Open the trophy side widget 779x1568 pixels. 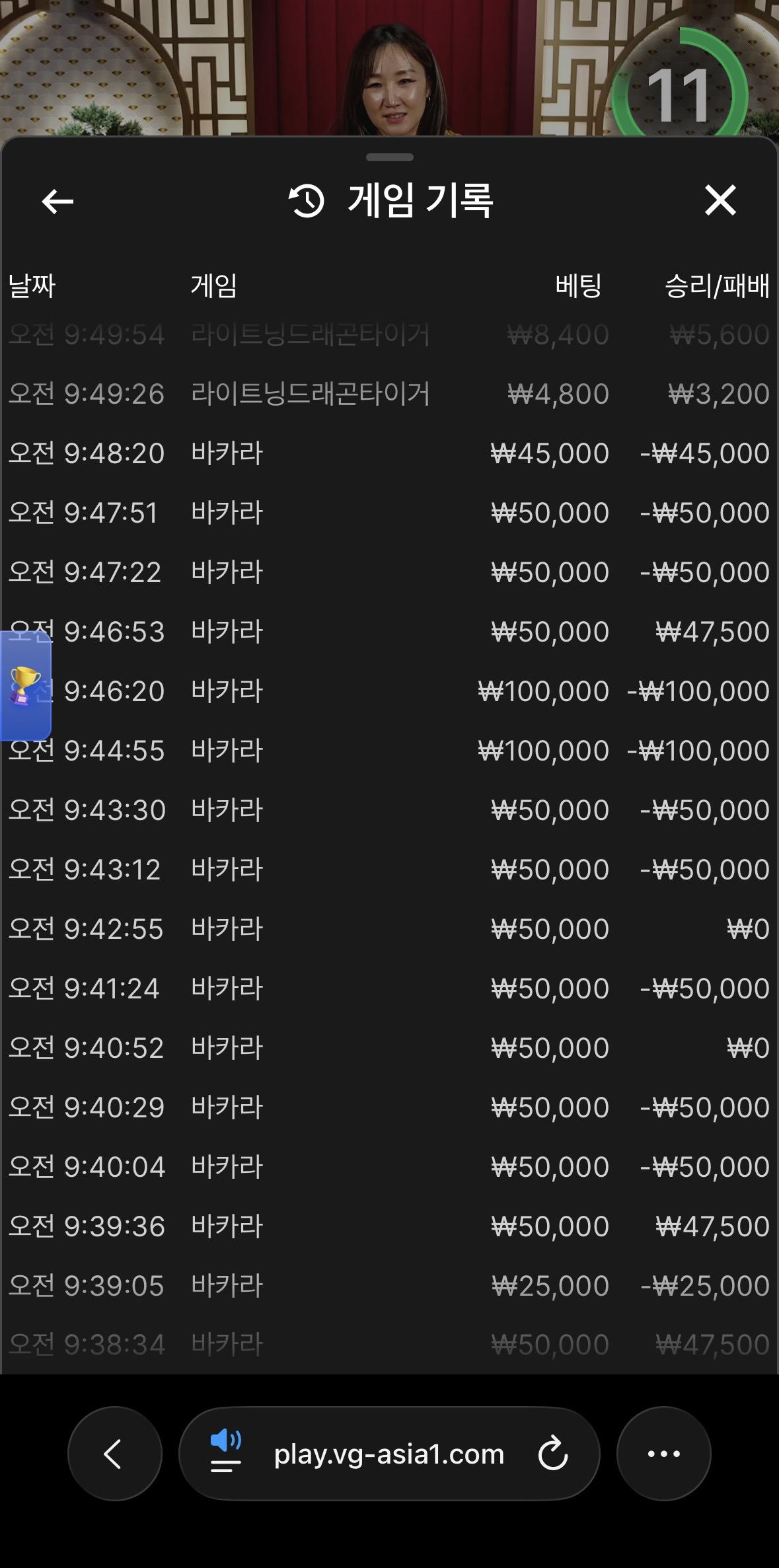coord(25,686)
